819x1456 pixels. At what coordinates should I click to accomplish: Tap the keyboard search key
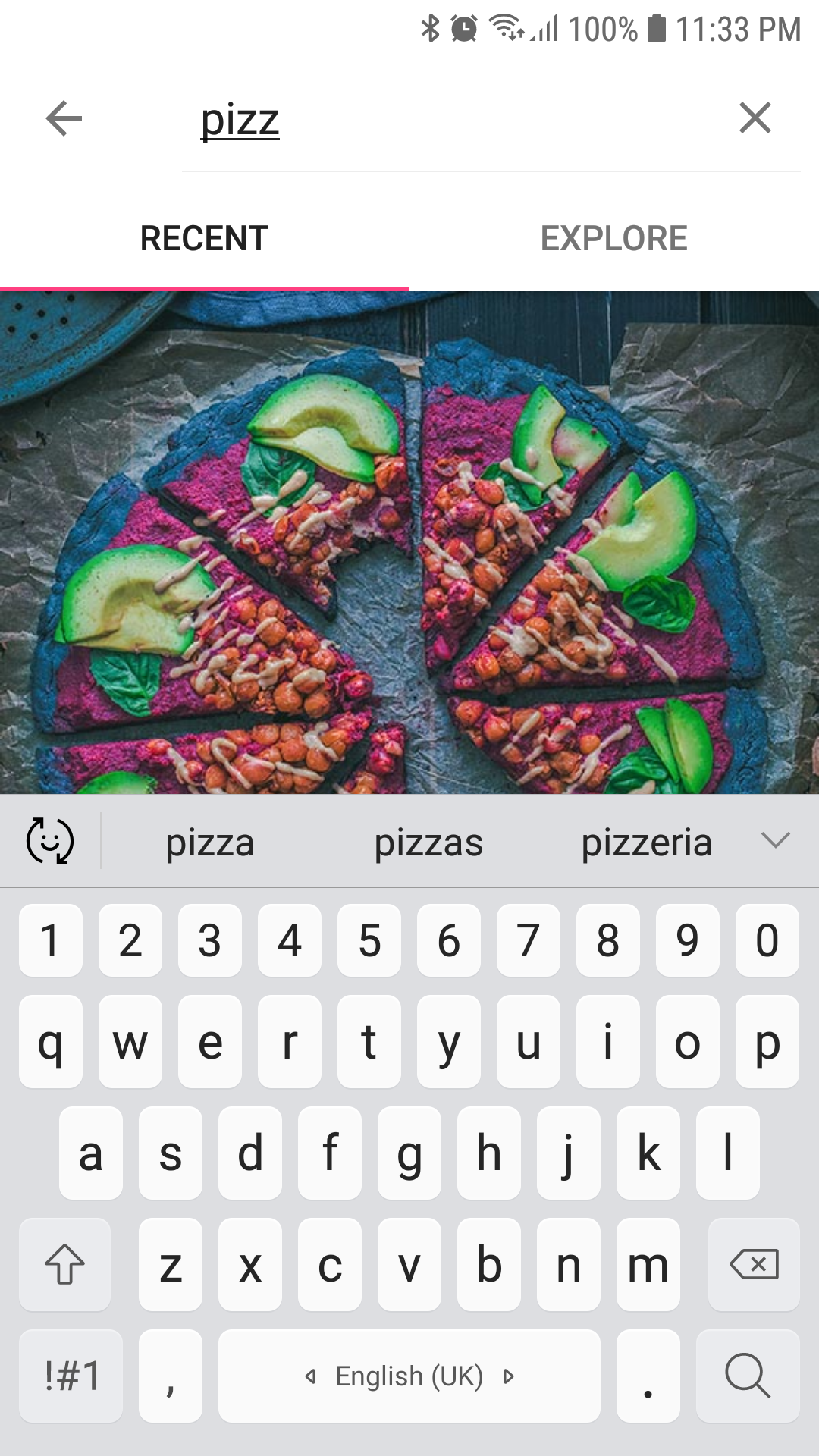point(748,1376)
